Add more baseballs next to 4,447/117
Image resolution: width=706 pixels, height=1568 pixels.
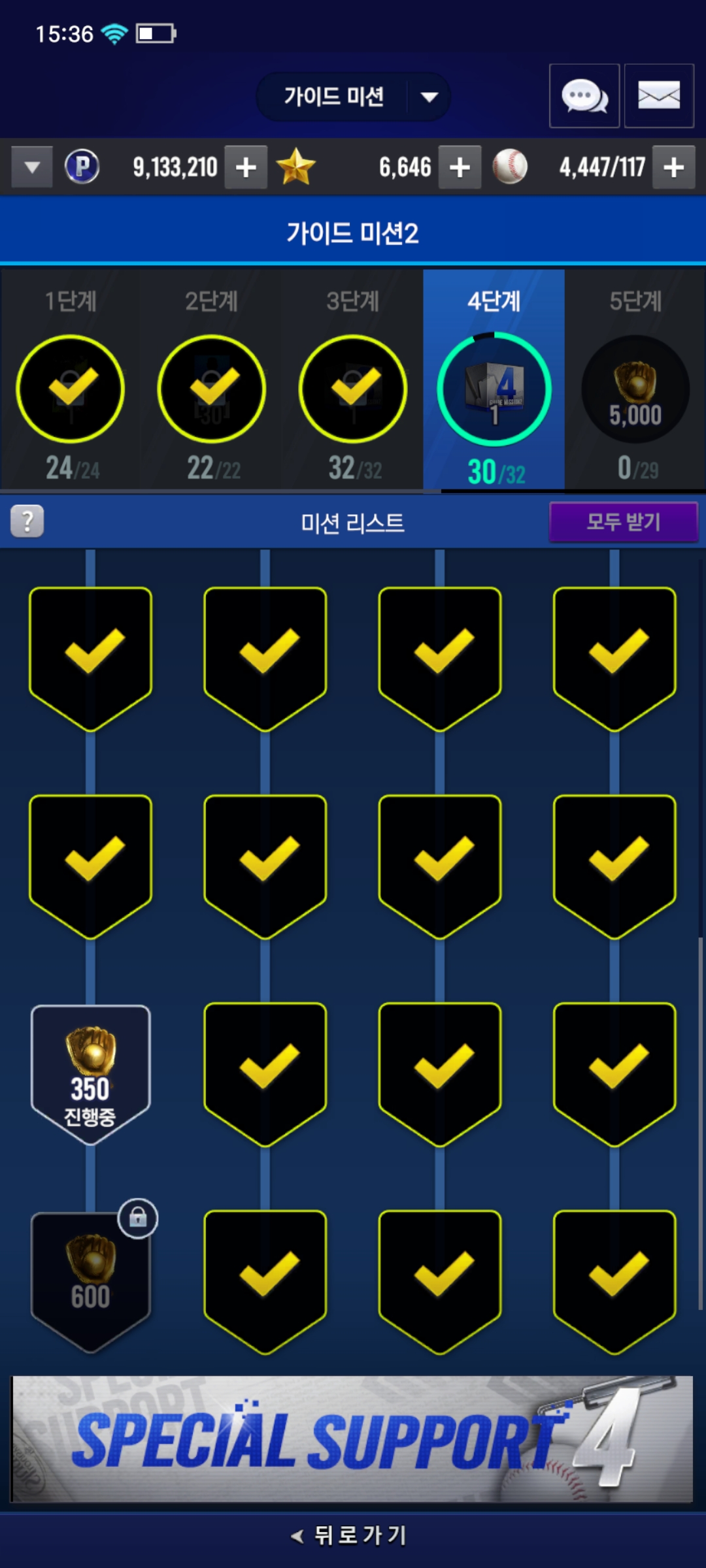[673, 167]
